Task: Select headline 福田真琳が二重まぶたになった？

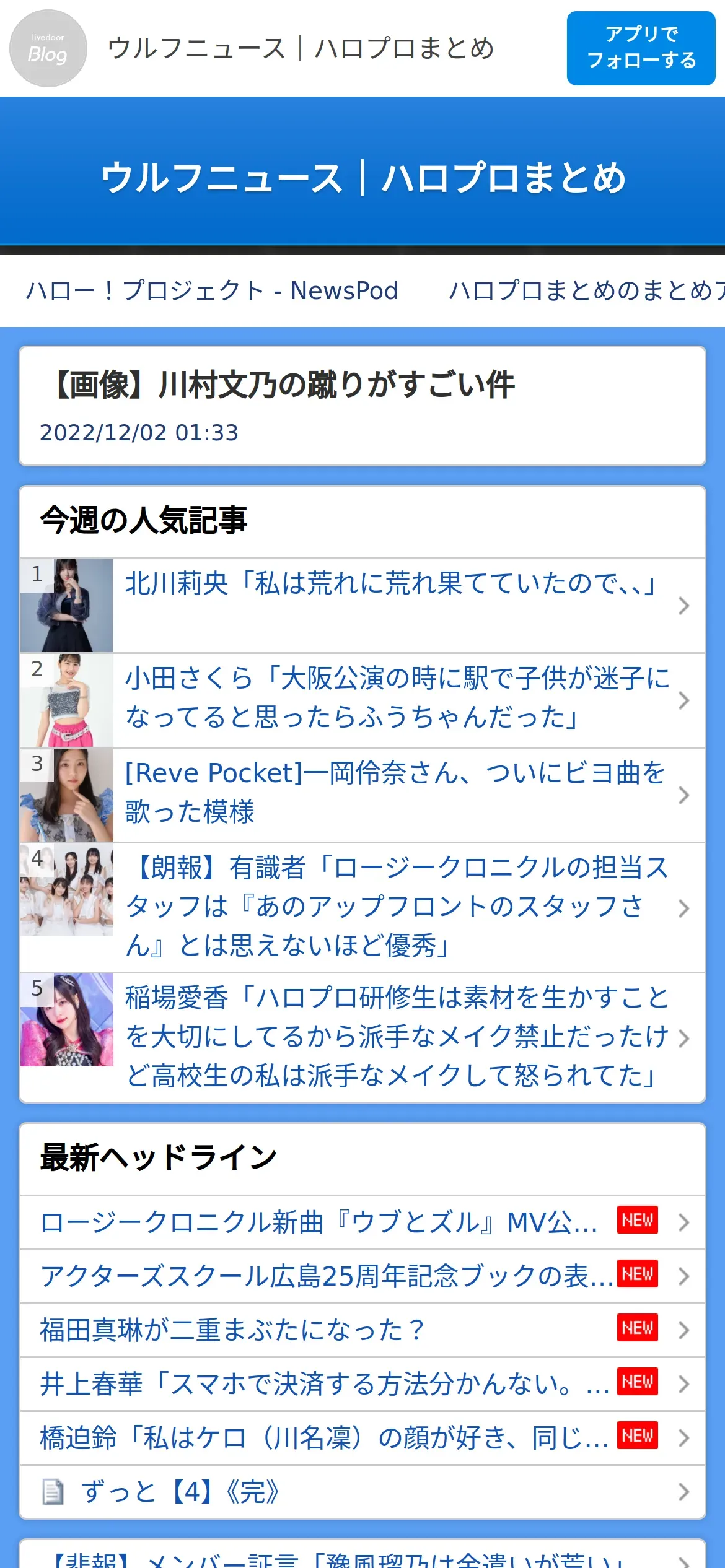Action: coord(362,1330)
